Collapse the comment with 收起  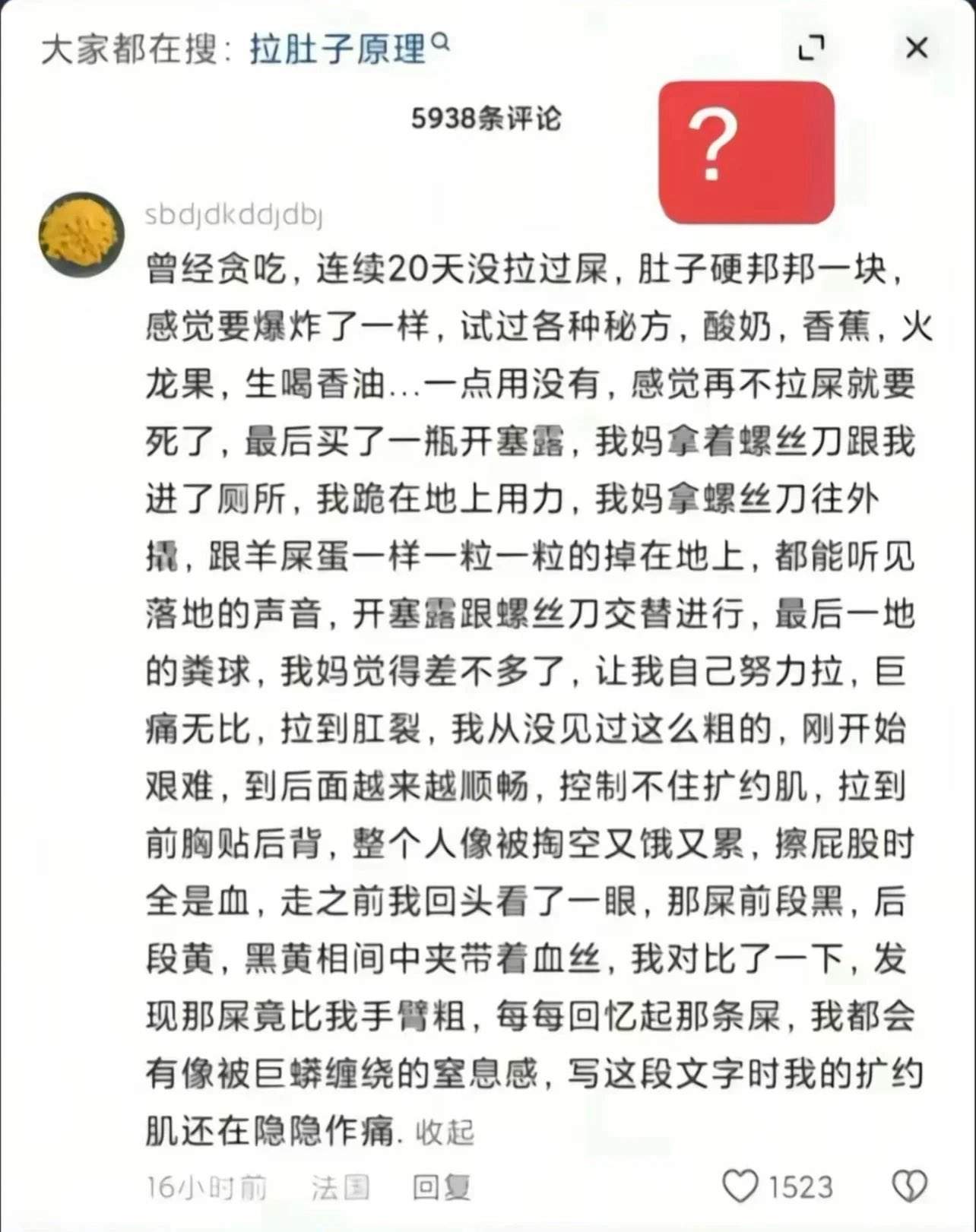click(x=445, y=1132)
